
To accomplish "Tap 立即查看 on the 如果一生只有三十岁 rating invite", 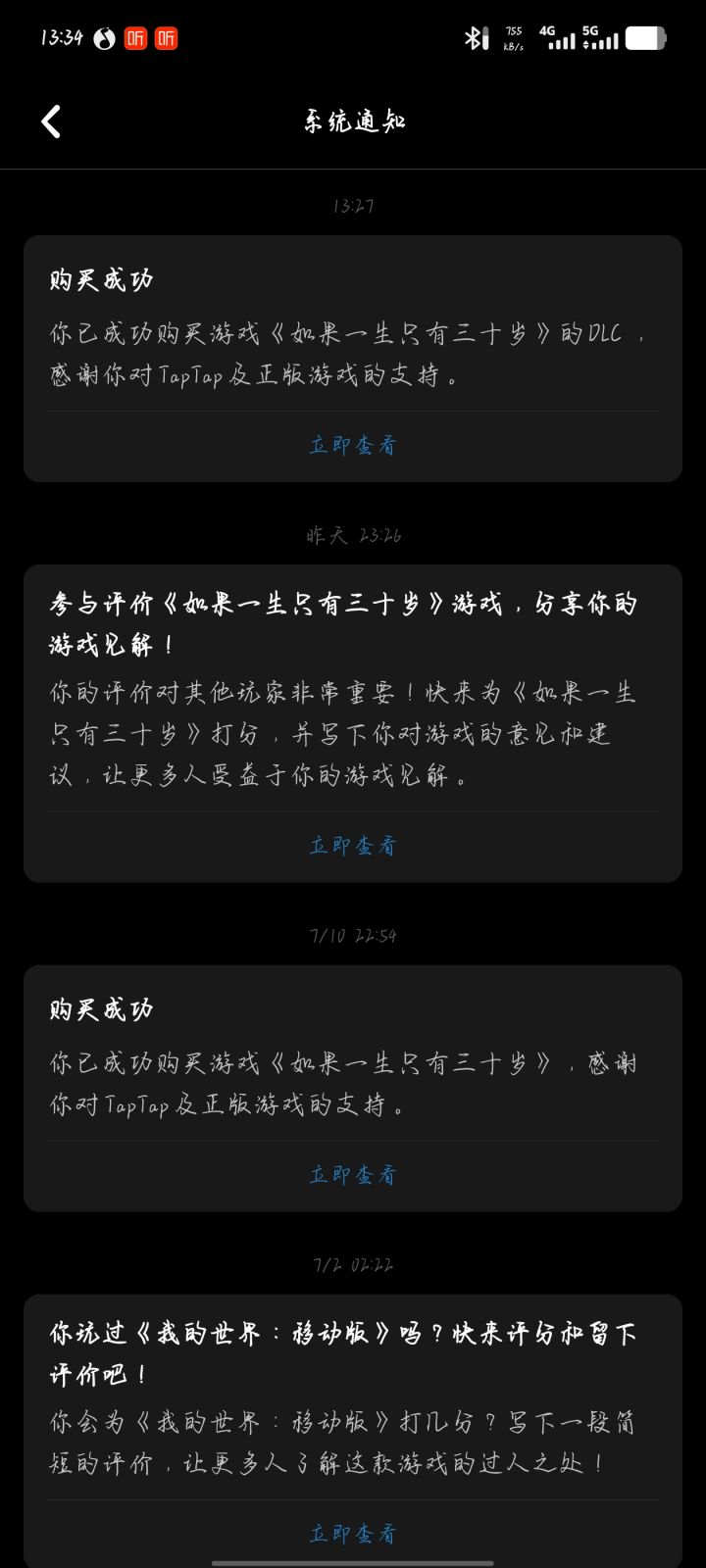I will coord(353,845).
